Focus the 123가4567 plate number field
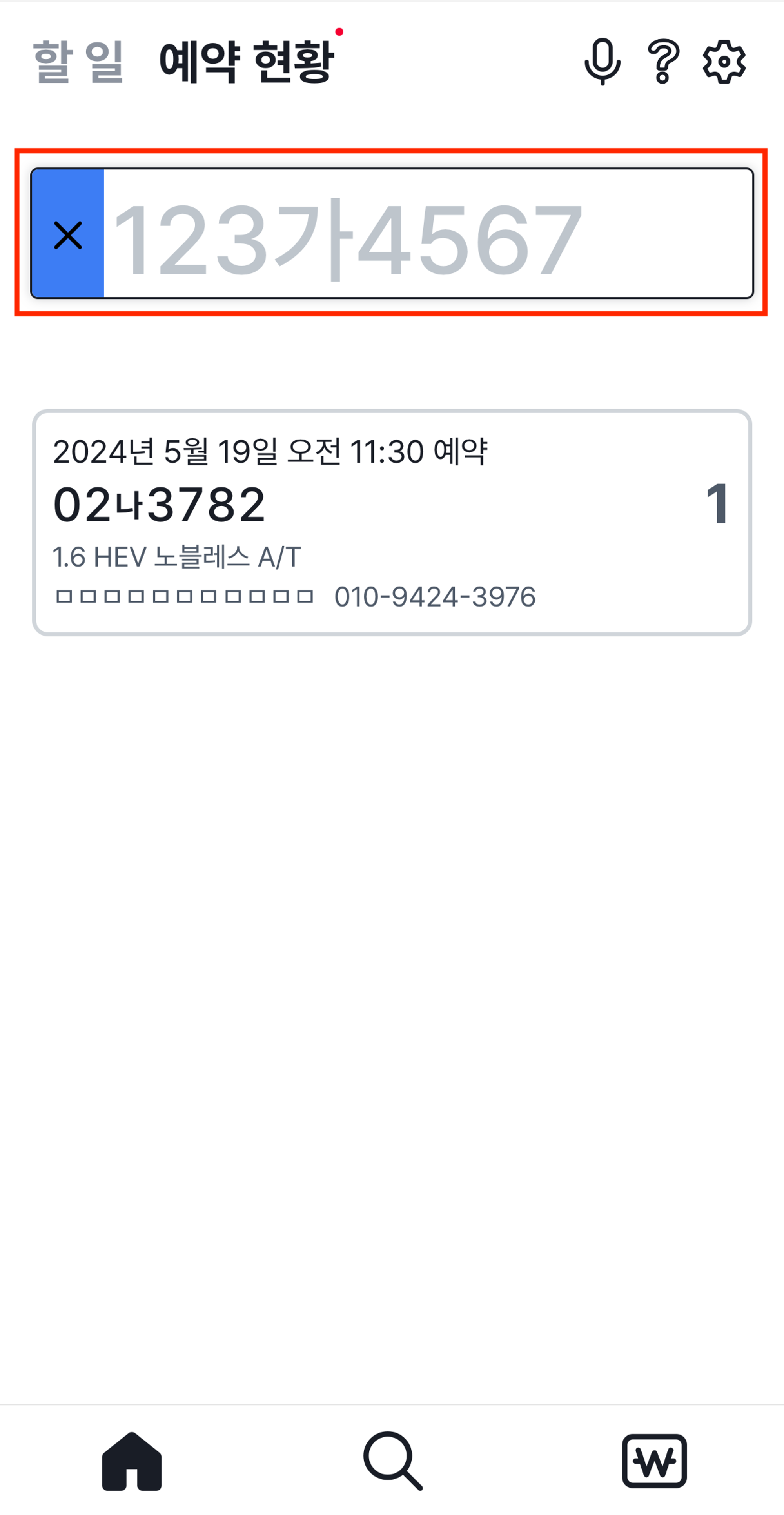Screen dimensions: 784x1515 (x=427, y=234)
